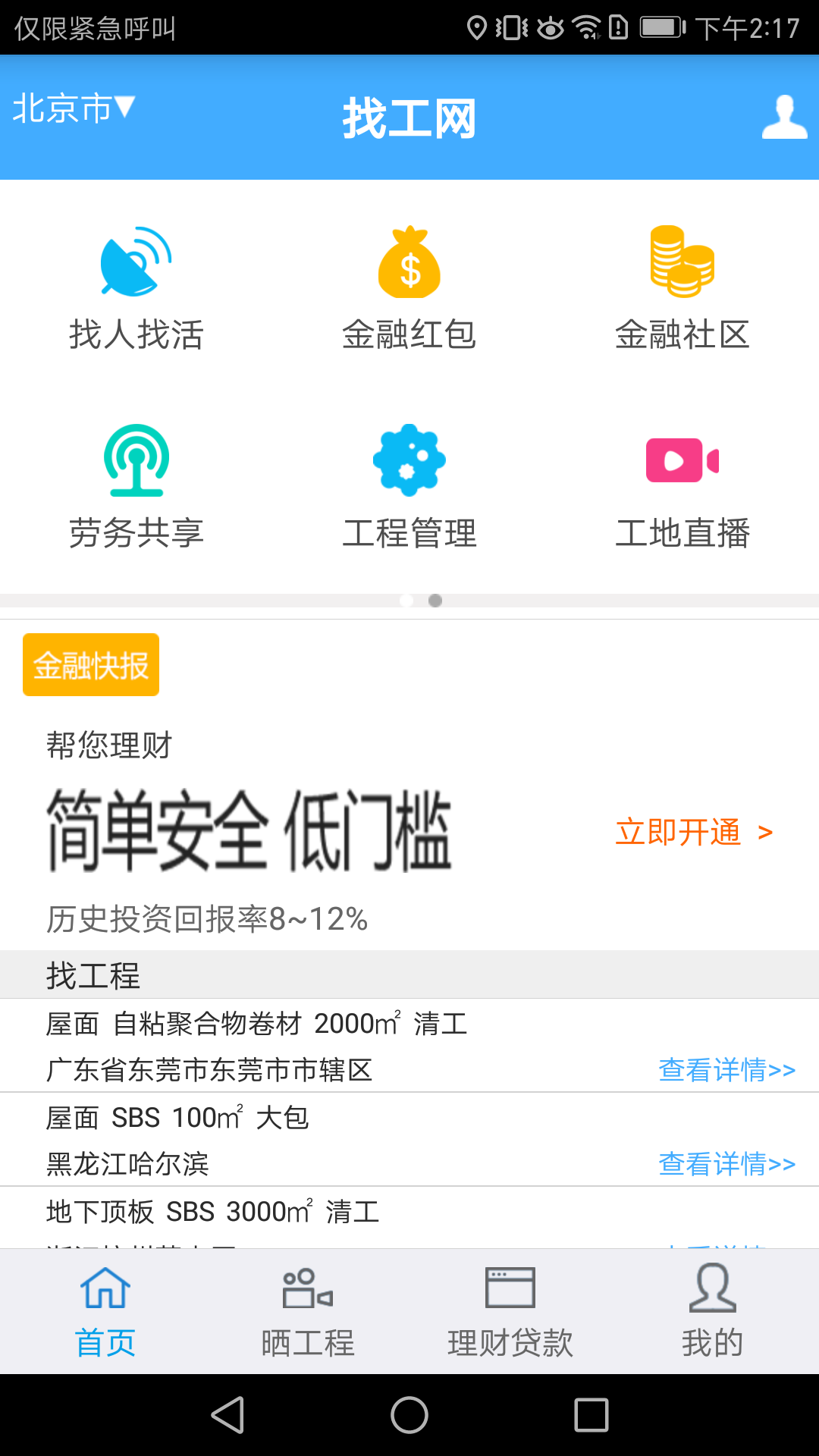Screen dimensions: 819x1456
Task: Open the 找人找活 satellite icon
Action: [136, 265]
